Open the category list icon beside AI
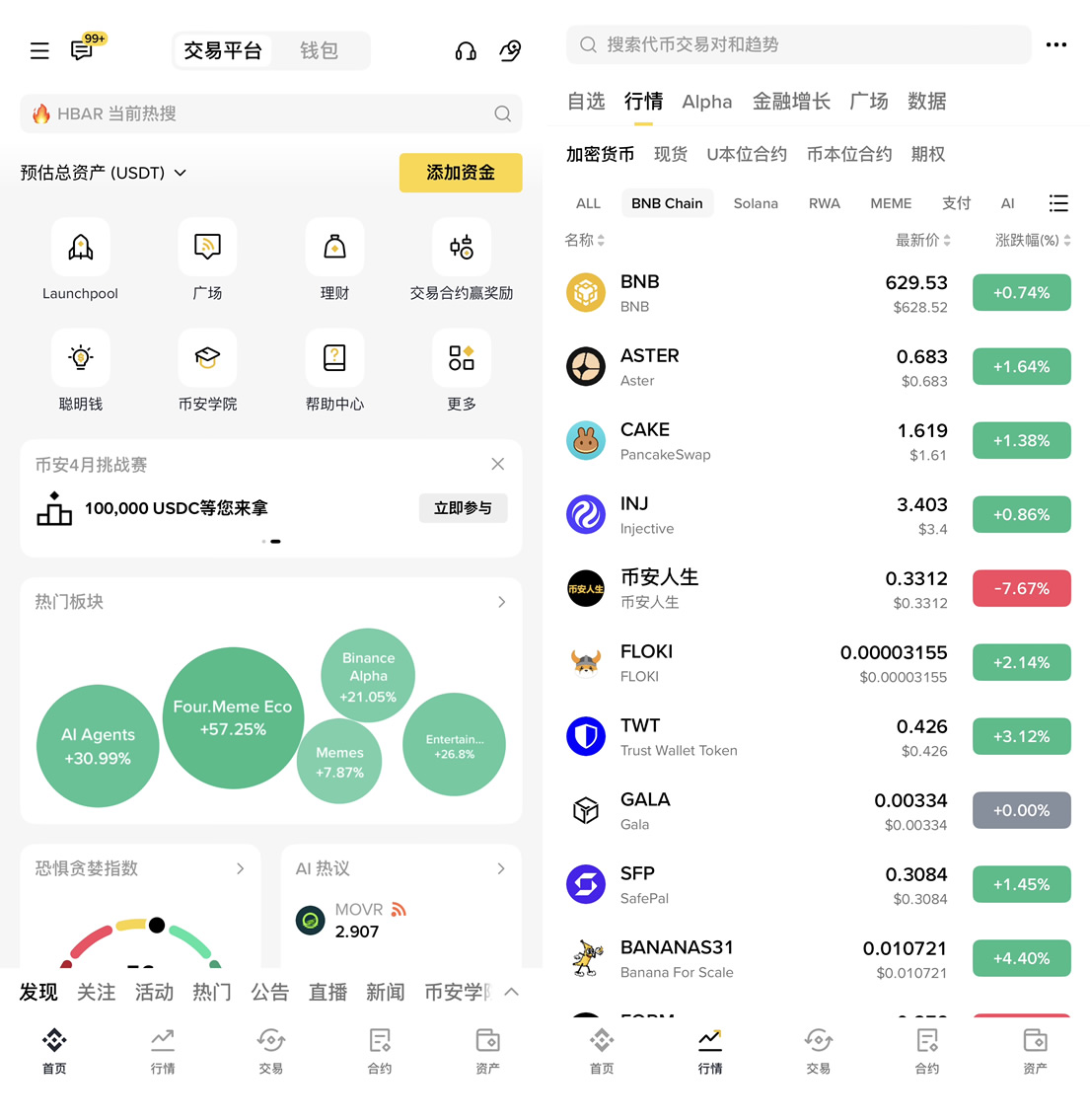This screenshot has width=1090, height=1120. 1057,203
